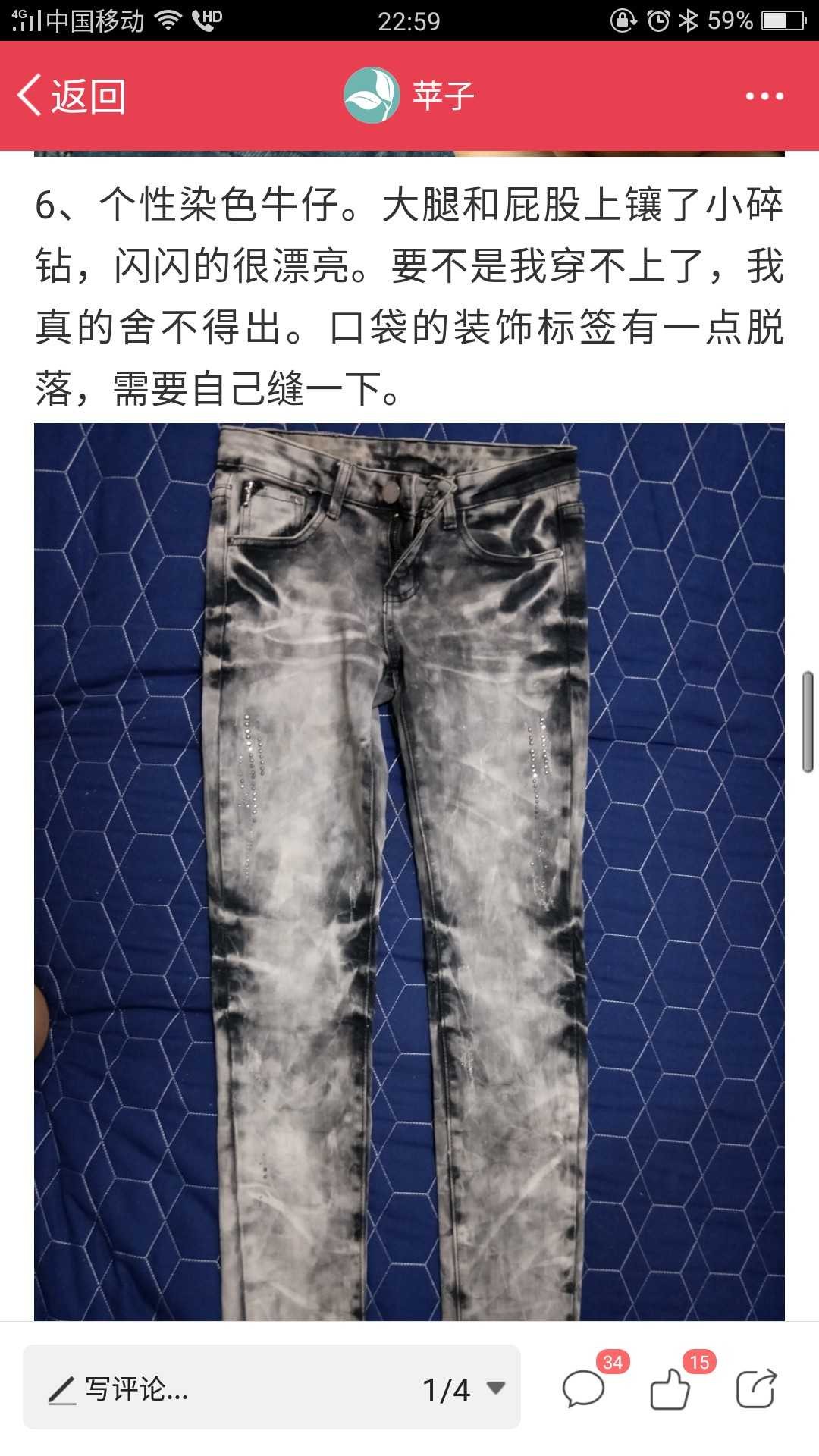The width and height of the screenshot is (819, 1456).
Task: Open the dyed jeans photo
Action: [x=409, y=872]
